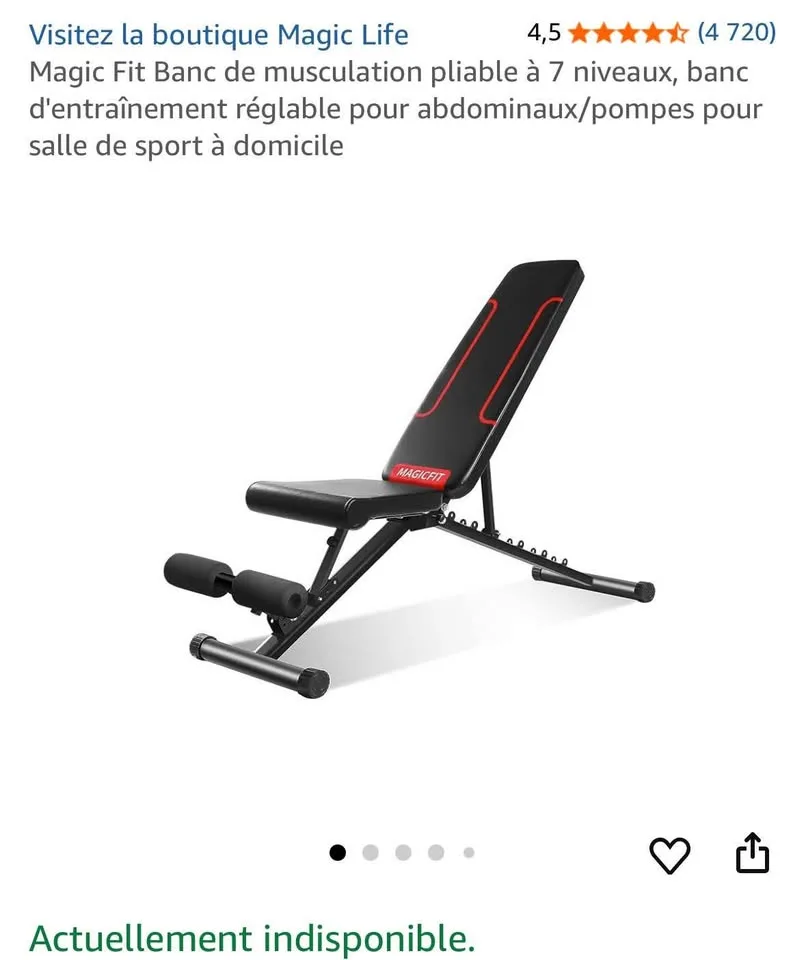
Task: Activate the last gray carousel dot
Action: pos(466,853)
